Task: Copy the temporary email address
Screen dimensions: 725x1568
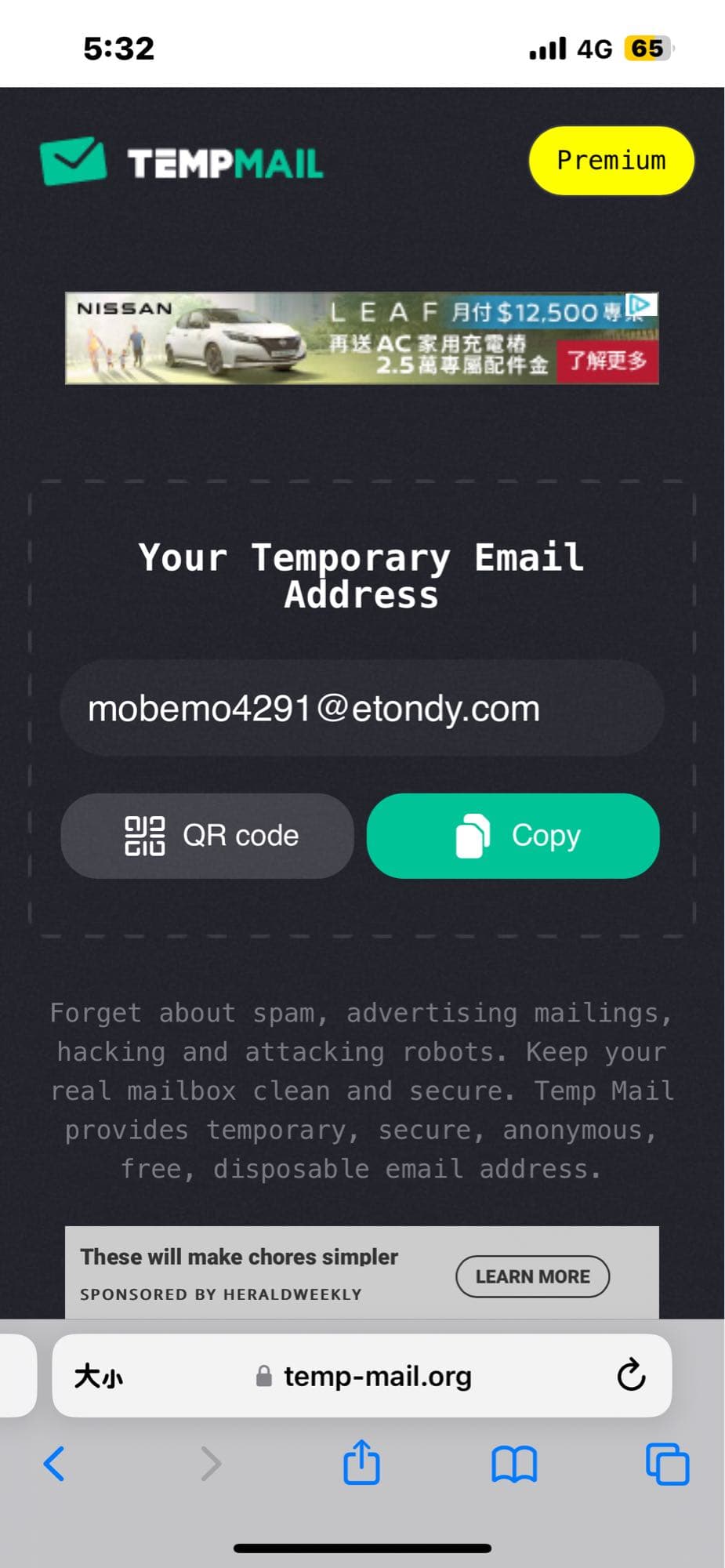Action: 513,836
